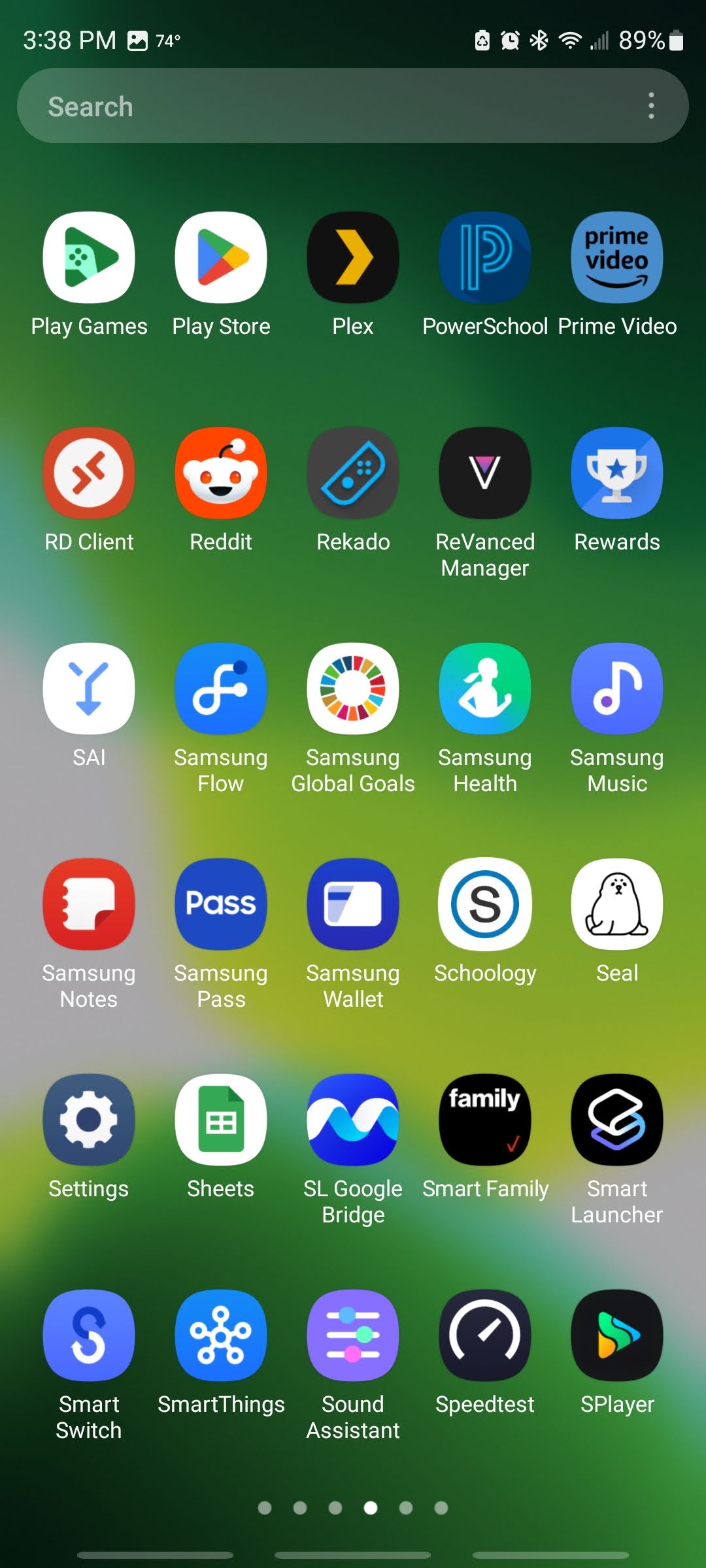Launch the Play Store app
Viewport: 706px width, 1568px height.
(x=221, y=258)
